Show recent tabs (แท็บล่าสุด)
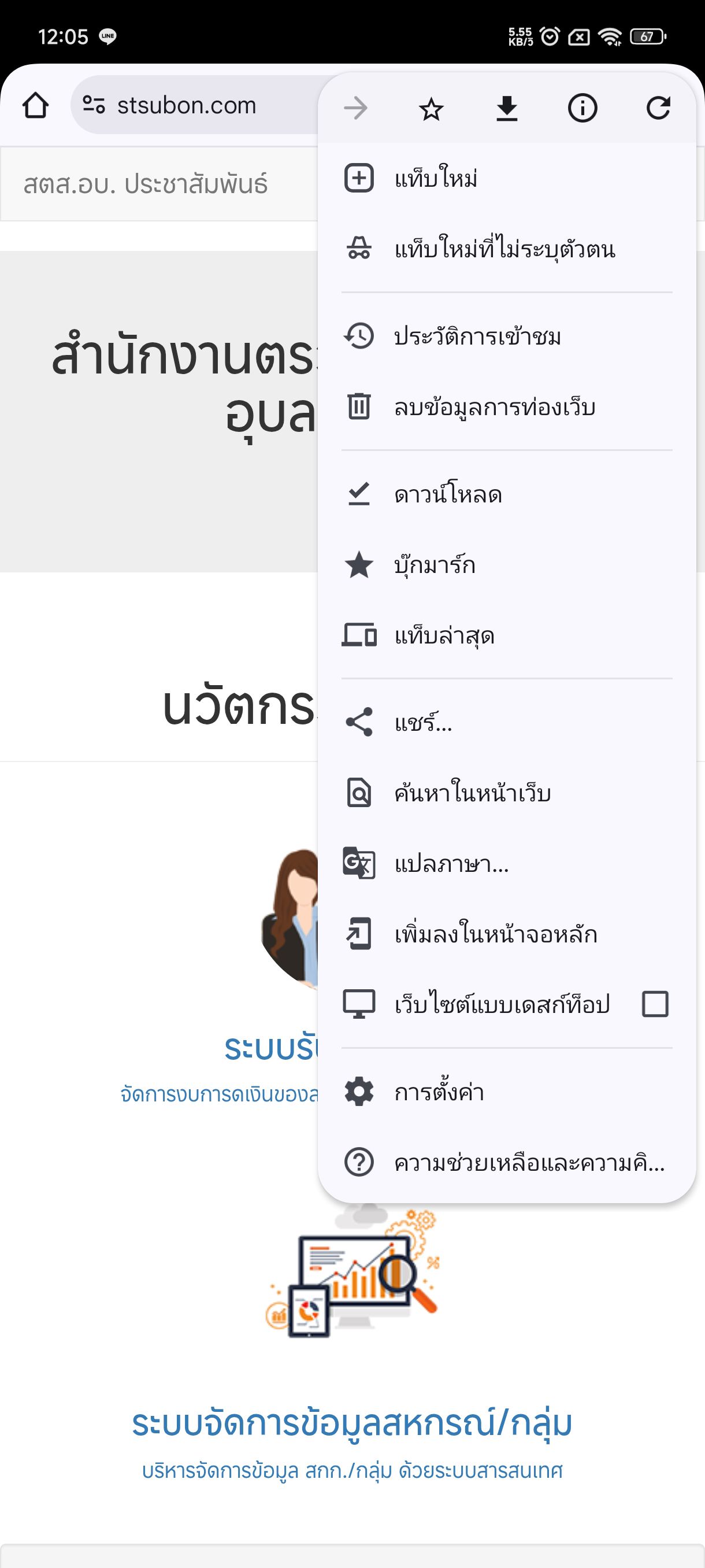Viewport: 705px width, 1568px height. [444, 635]
